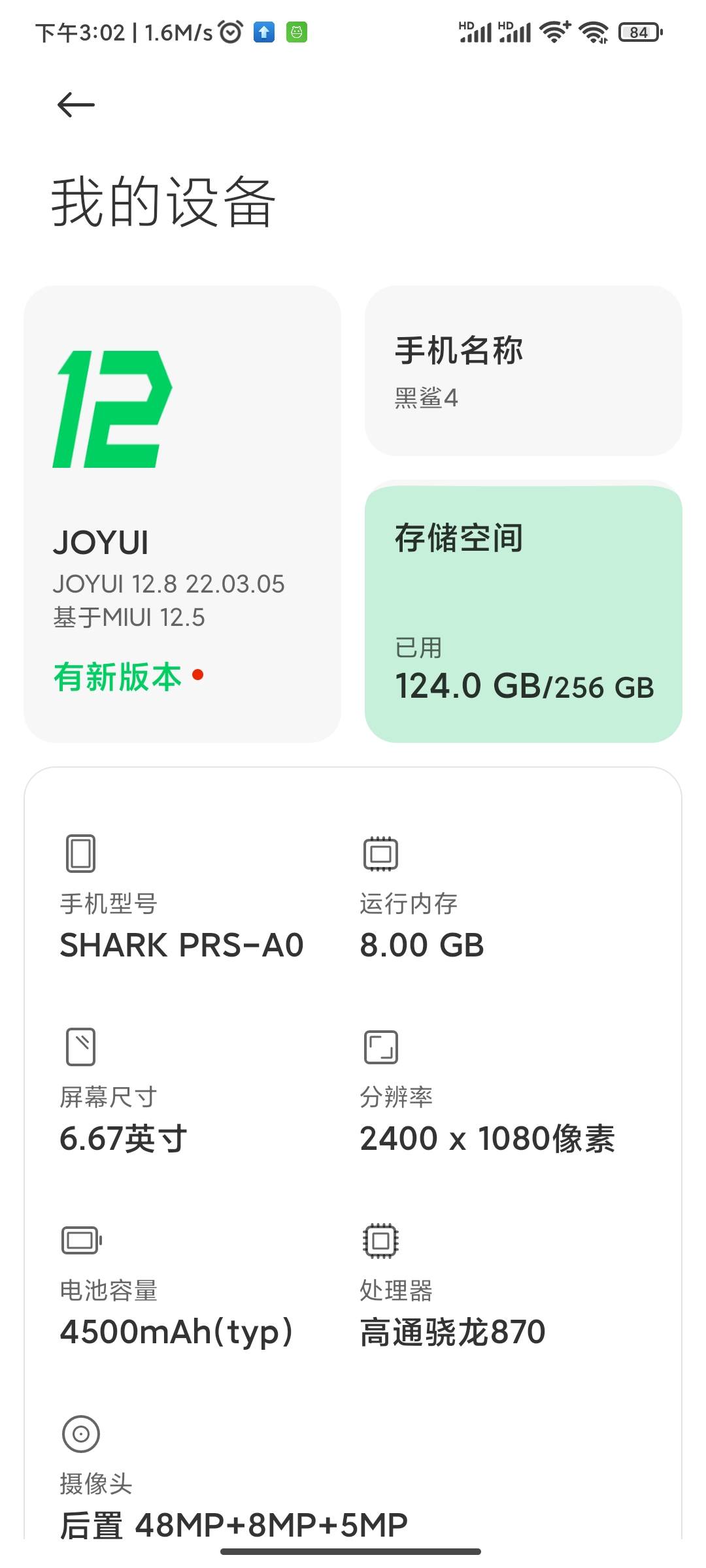The image size is (706, 1568).
Task: Open the 手机名称 card showing 黑鲨4
Action: click(524, 370)
